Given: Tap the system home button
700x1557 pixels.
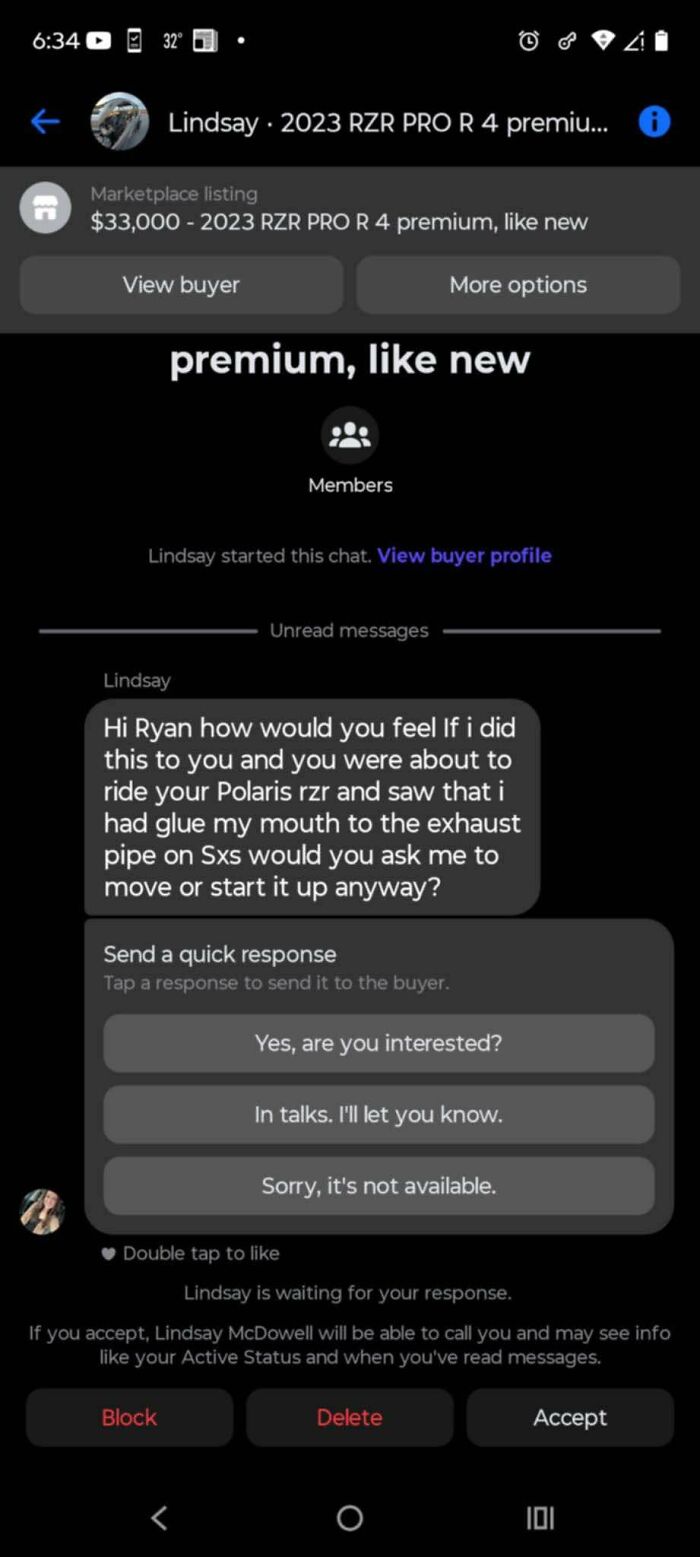Looking at the screenshot, I should 349,1518.
